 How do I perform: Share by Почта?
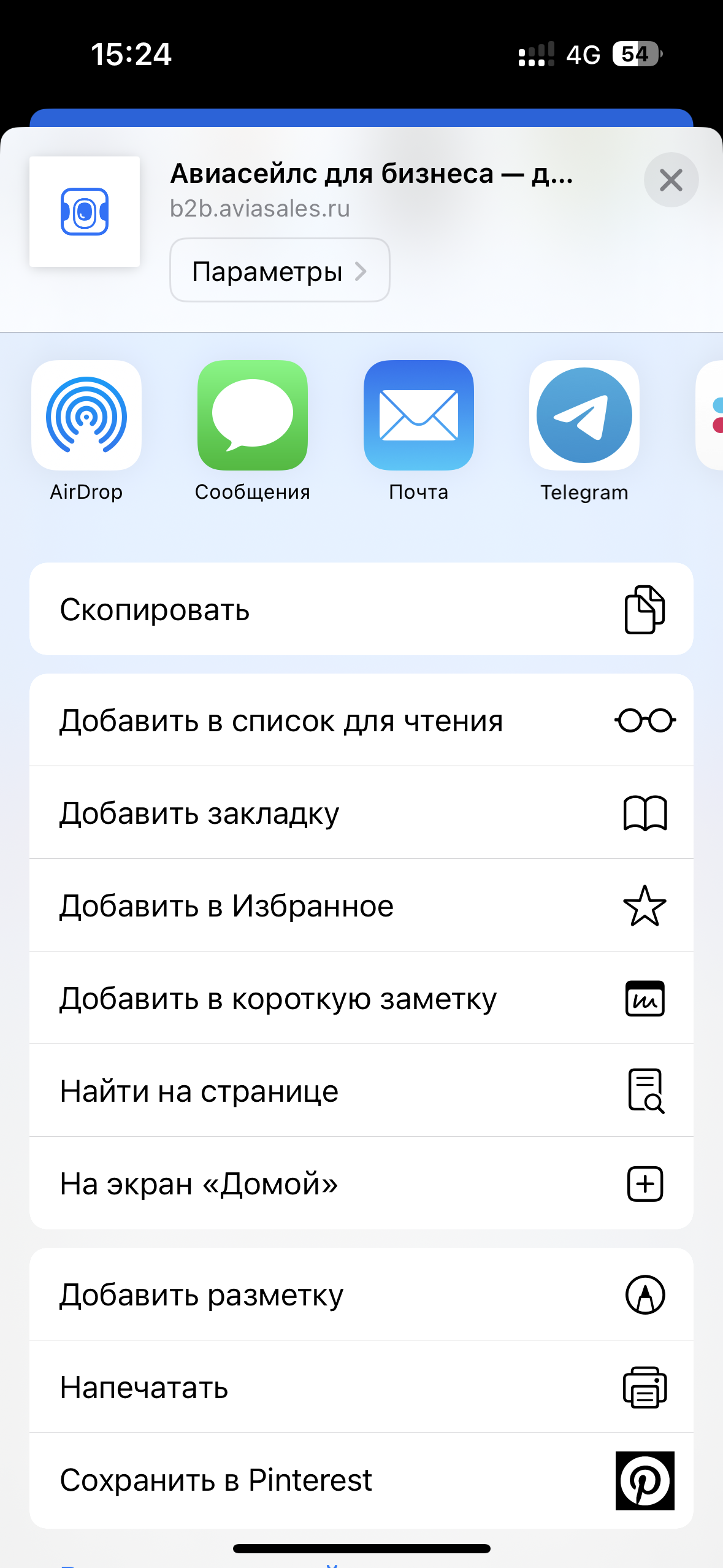point(418,415)
